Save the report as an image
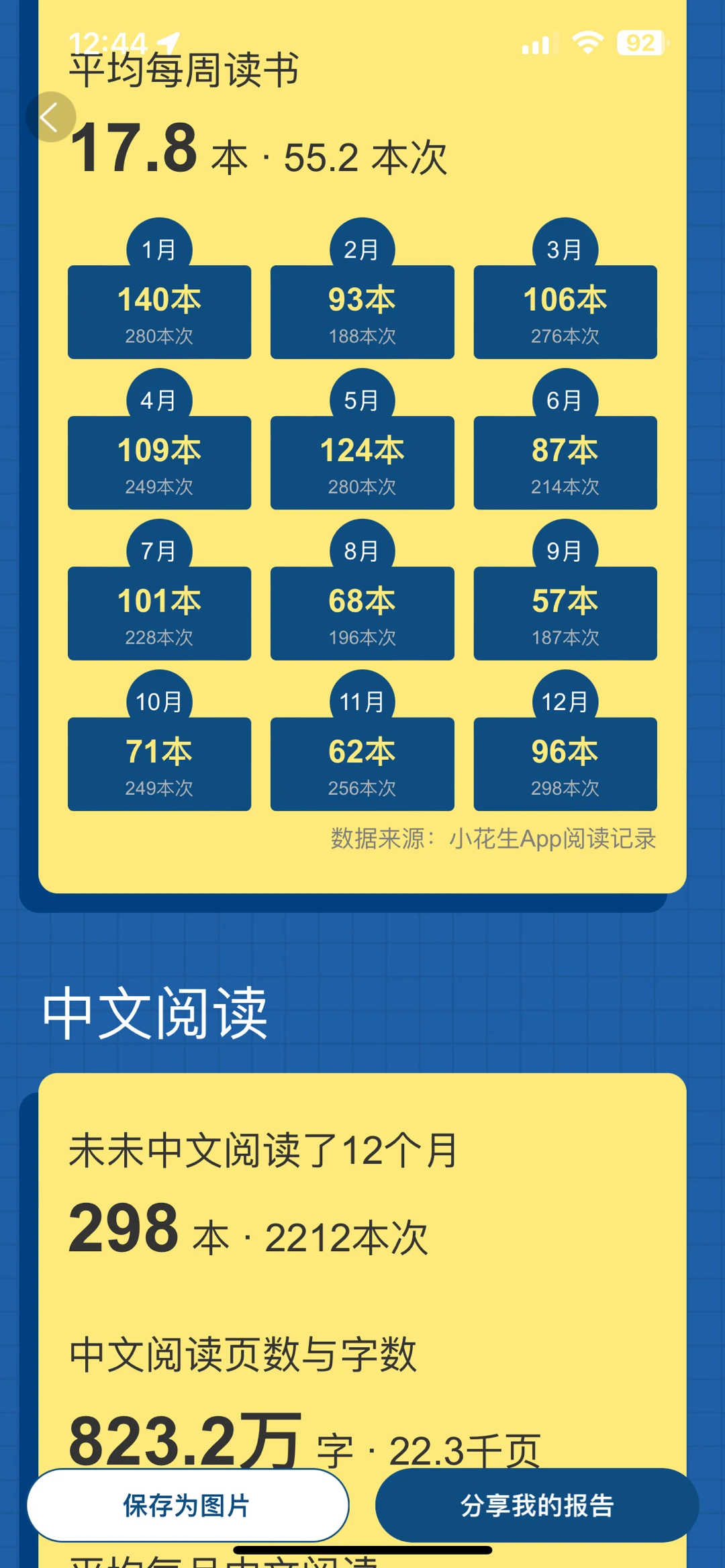Image resolution: width=725 pixels, height=1568 pixels. (187, 1505)
